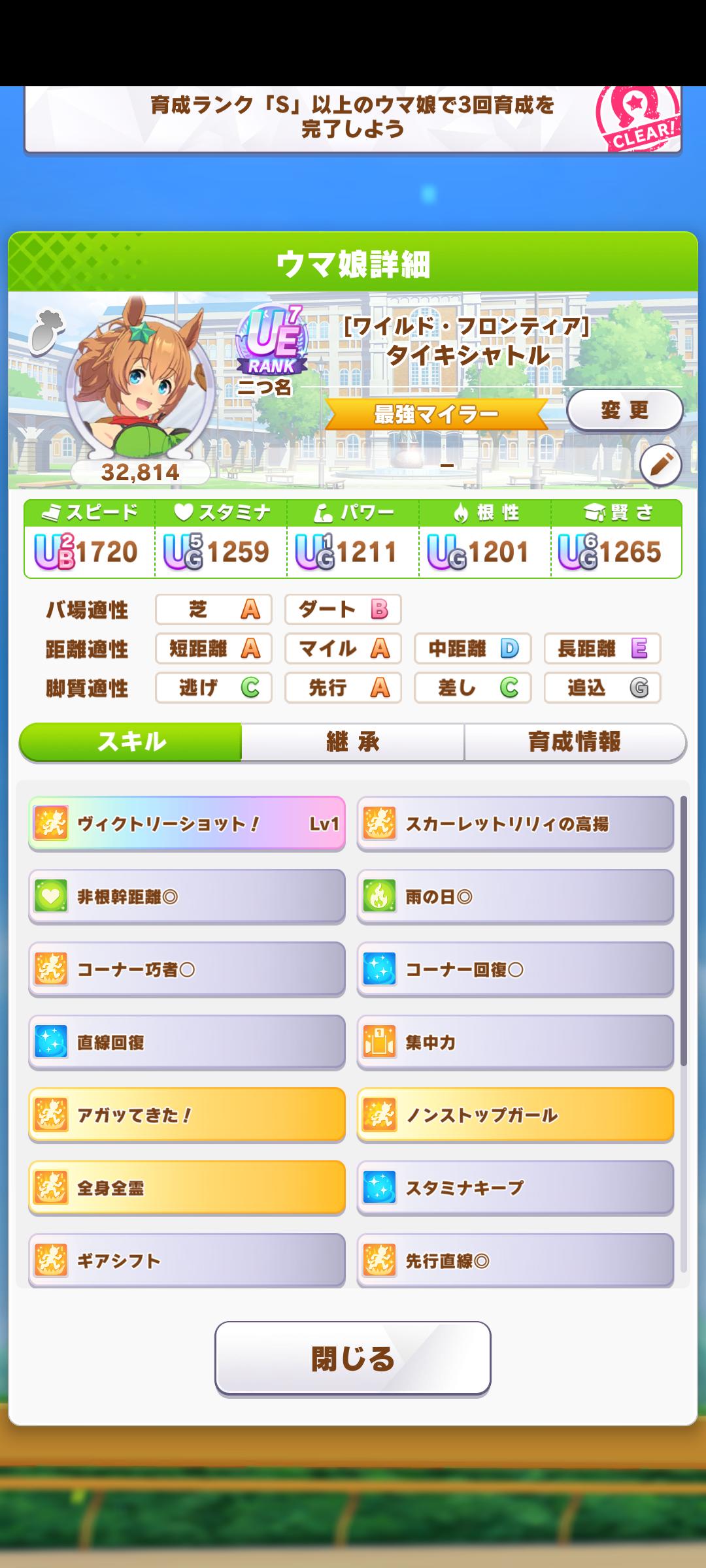Open the 直線回復 skill
The width and height of the screenshot is (706, 1568).
coord(187,1042)
